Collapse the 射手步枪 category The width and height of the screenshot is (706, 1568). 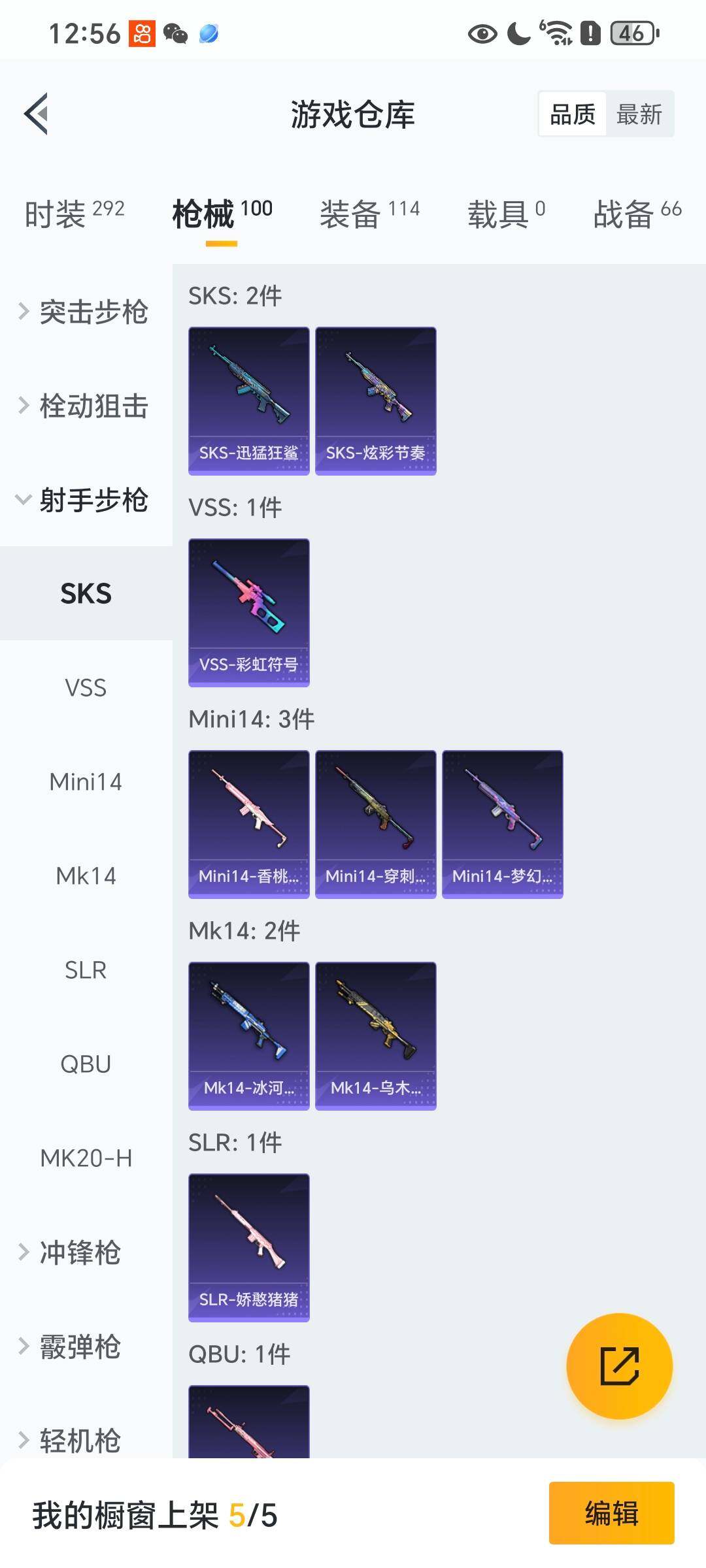pos(85,500)
